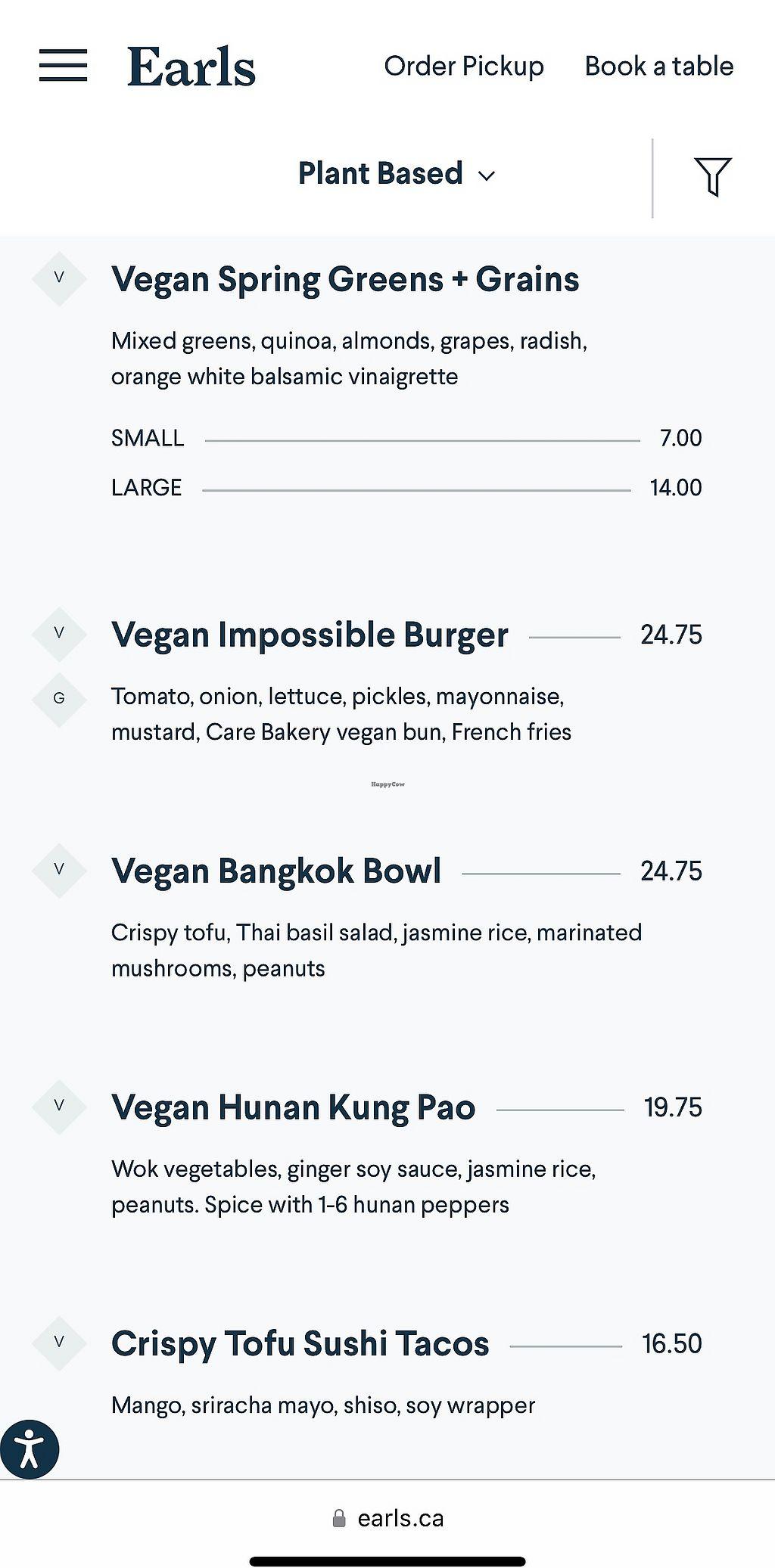Screen dimensions: 775x1568
Task: Go to the Earls home page
Action: pyautogui.click(x=191, y=67)
